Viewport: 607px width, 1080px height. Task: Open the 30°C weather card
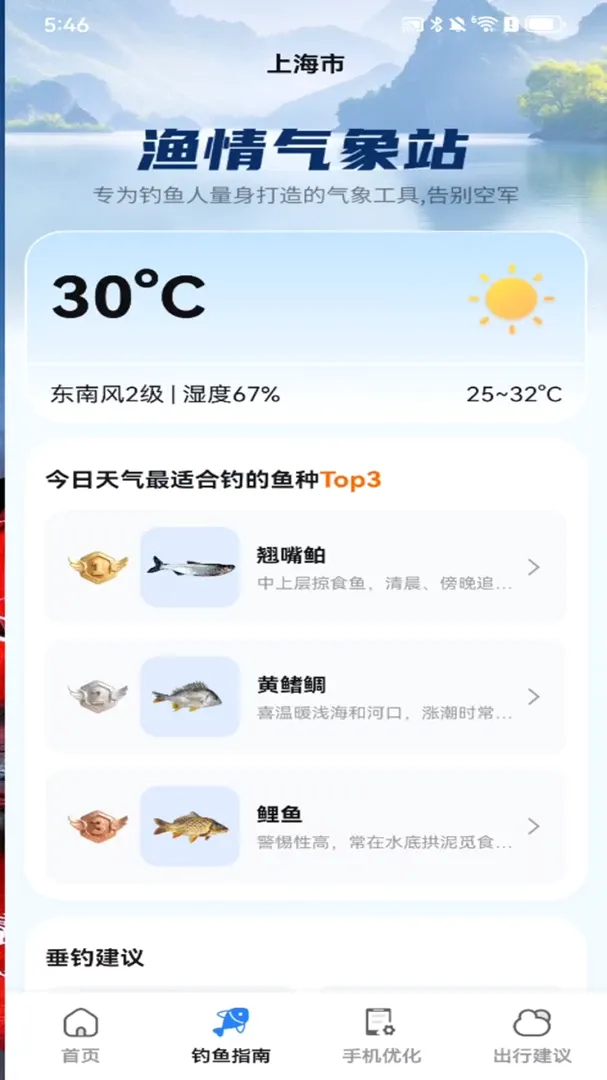(305, 327)
